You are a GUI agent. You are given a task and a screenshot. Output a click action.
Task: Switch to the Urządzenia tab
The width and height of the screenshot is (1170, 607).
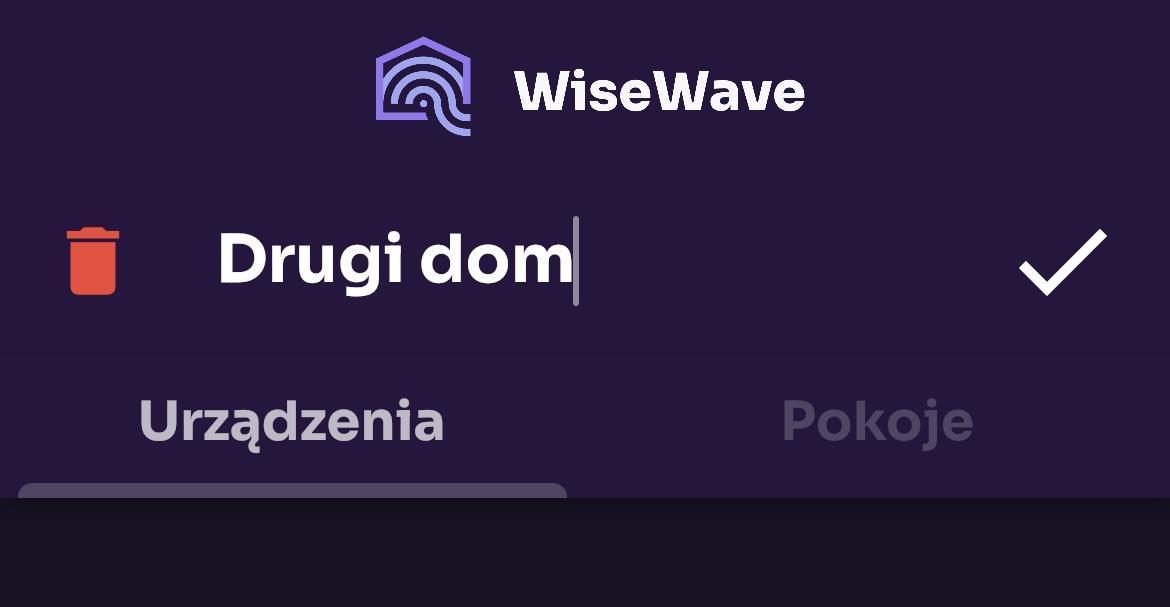point(291,422)
